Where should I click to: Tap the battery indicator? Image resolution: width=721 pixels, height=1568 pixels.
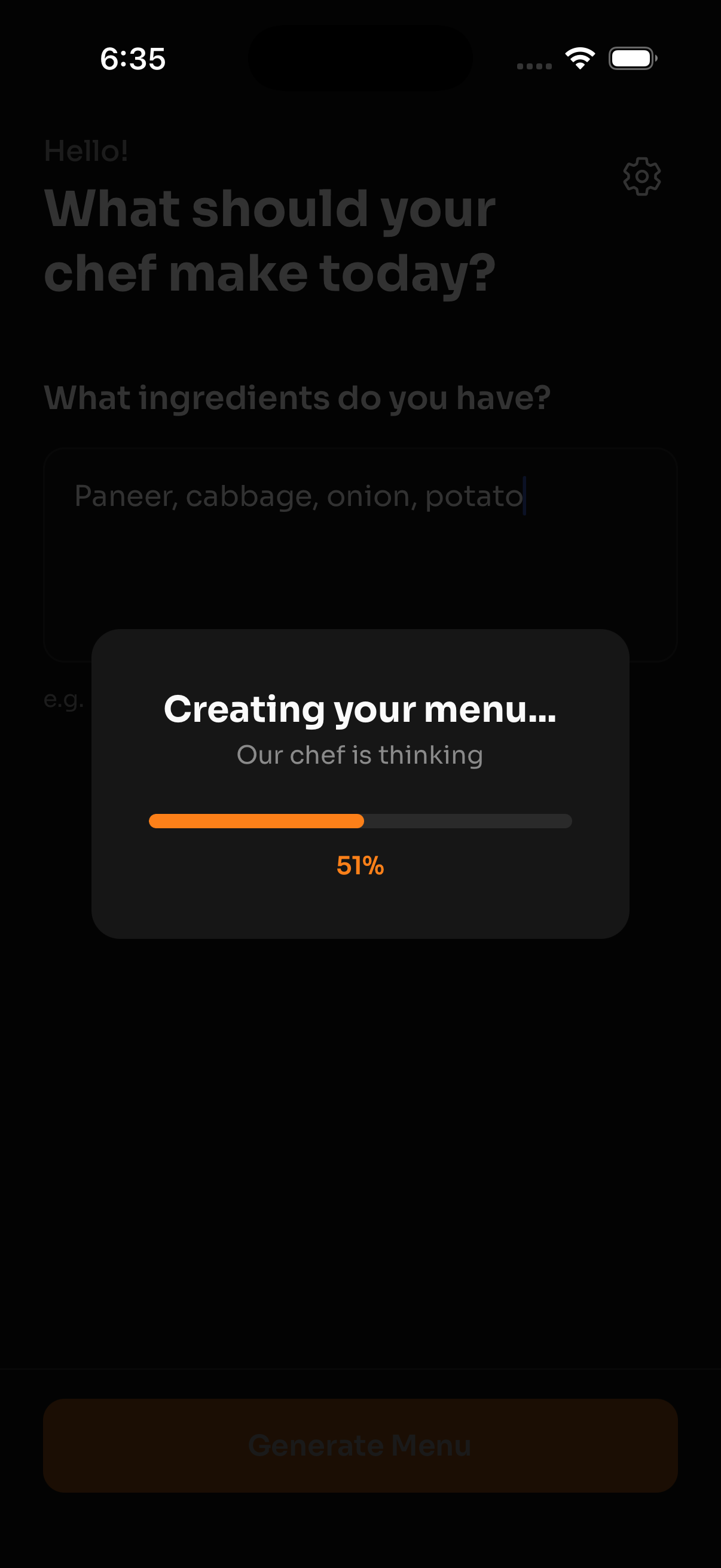tap(631, 58)
